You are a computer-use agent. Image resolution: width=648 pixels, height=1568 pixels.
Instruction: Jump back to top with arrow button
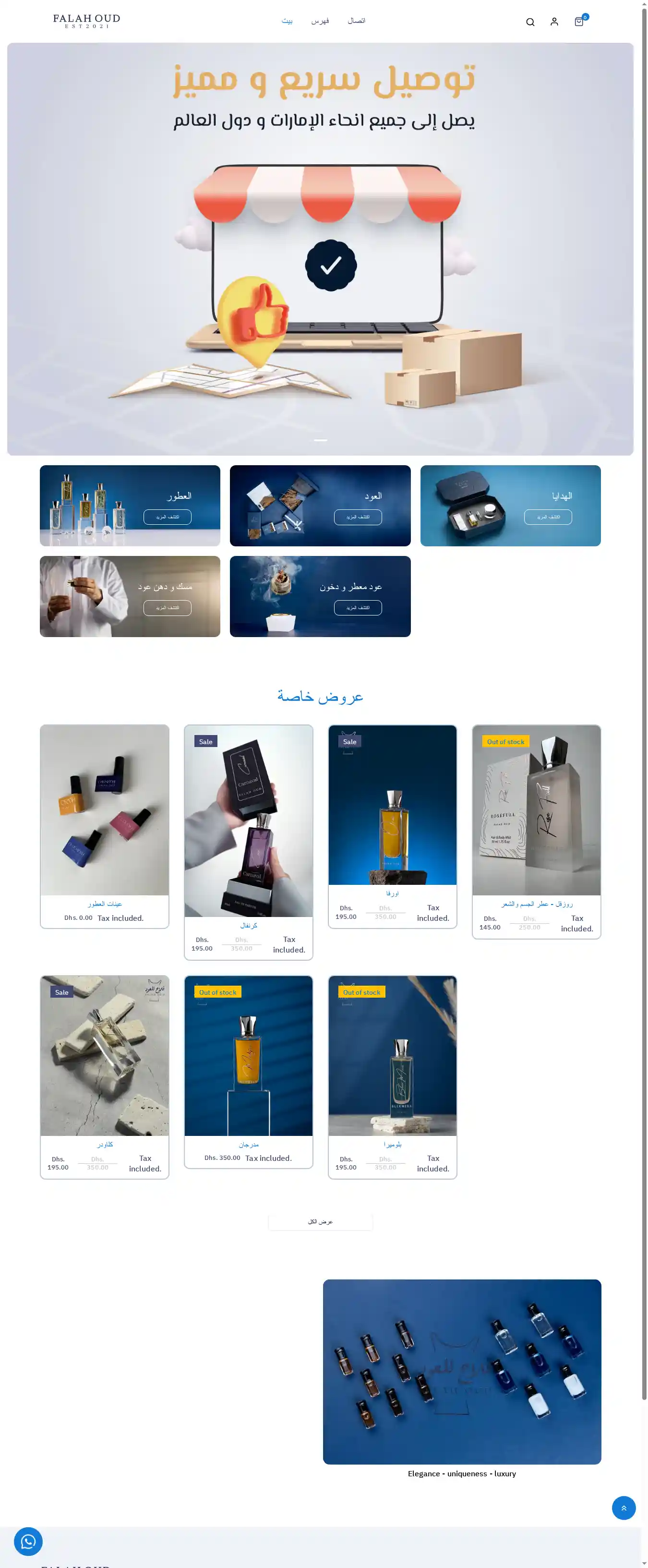pos(623,1508)
